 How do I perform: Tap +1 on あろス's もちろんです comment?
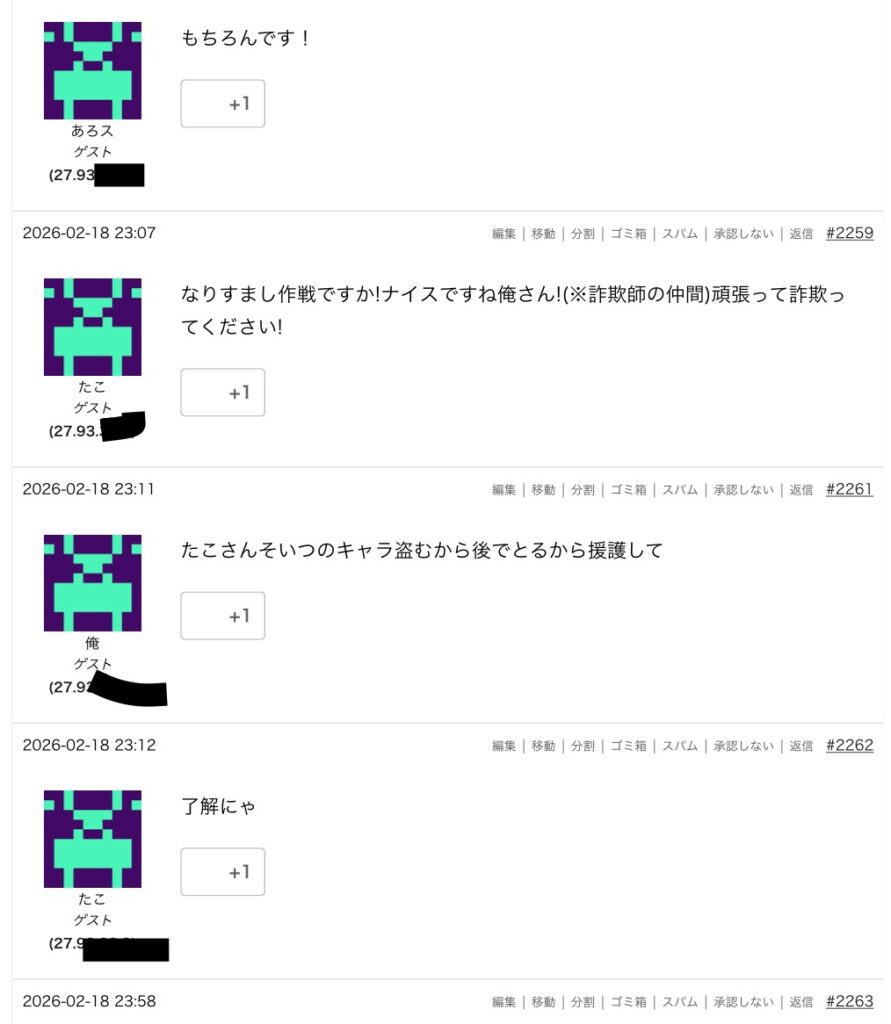222,104
